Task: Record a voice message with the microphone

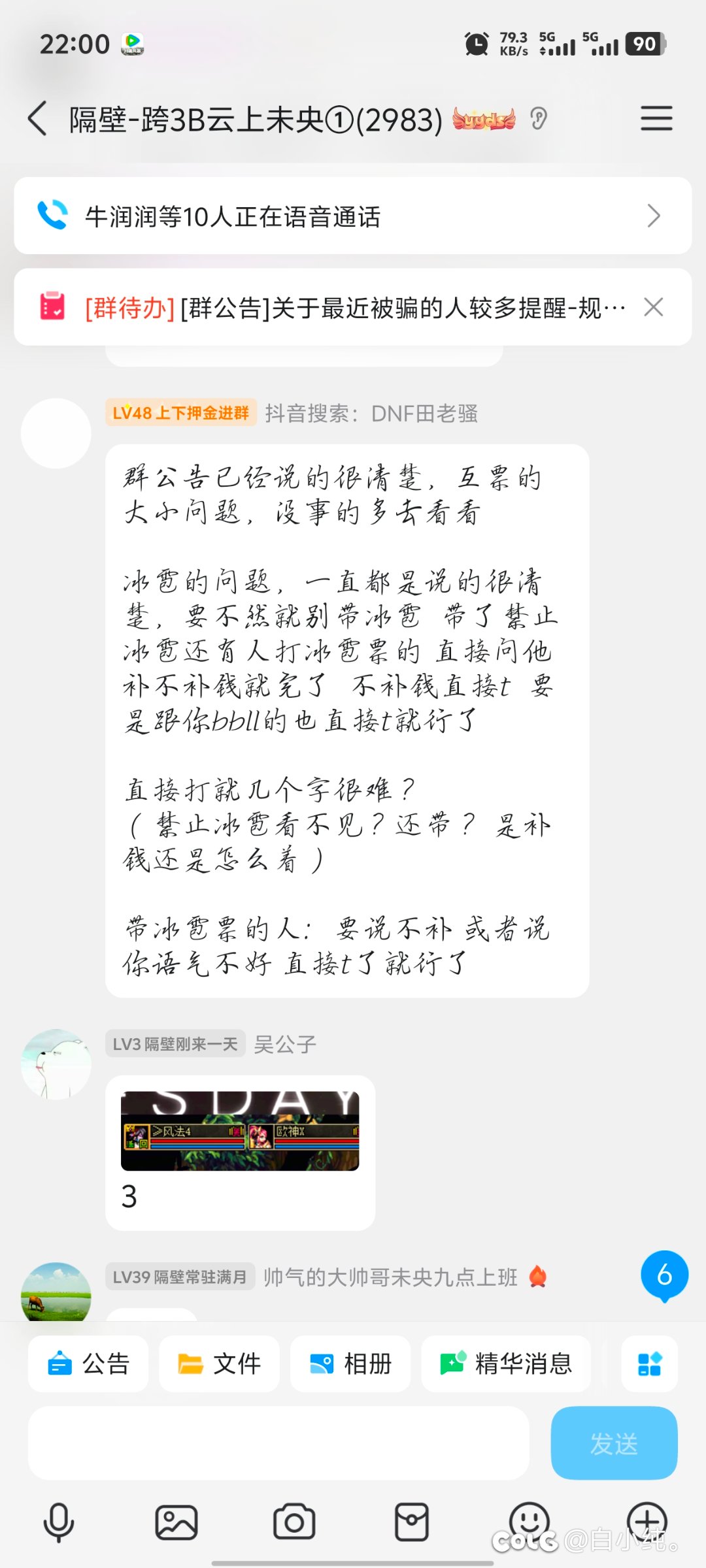Action: tap(59, 1522)
